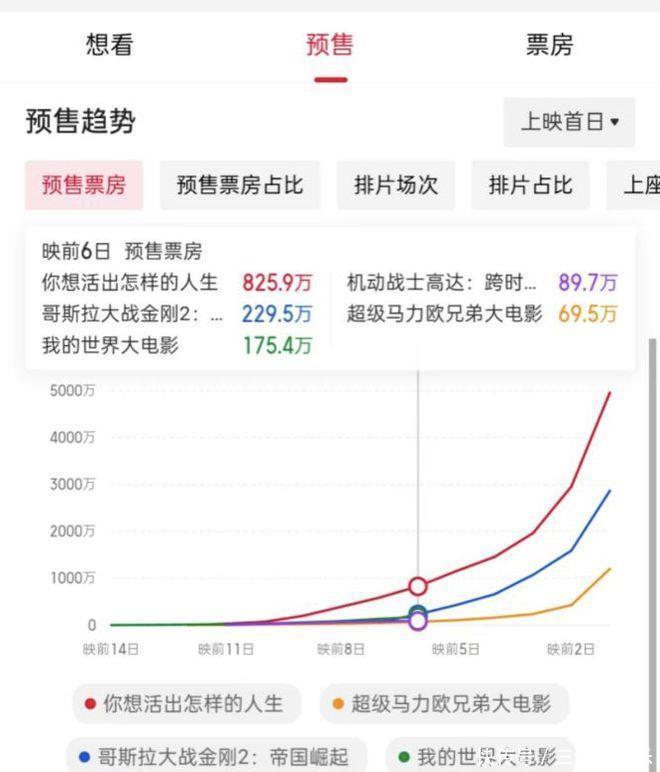660x772 pixels.
Task: Open the 票房 tab
Action: [549, 45]
